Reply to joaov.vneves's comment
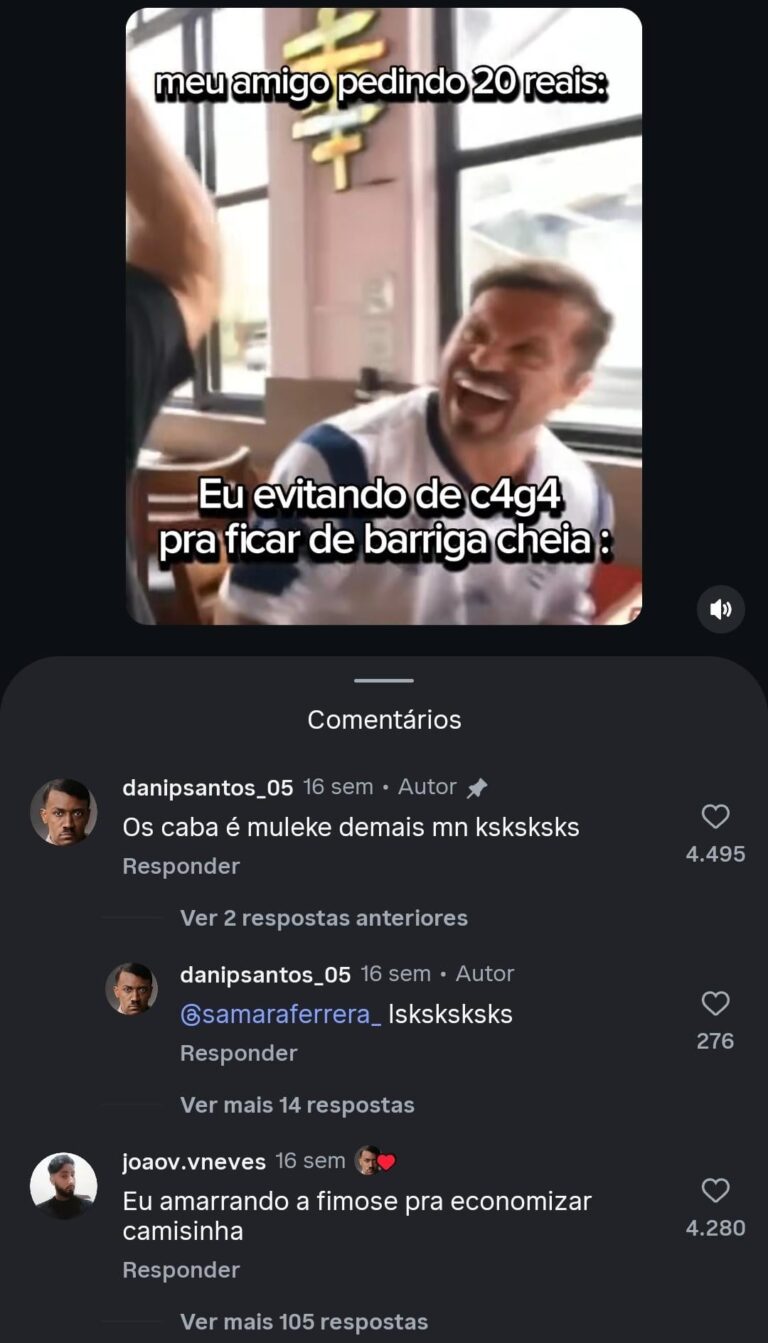This screenshot has width=768, height=1343. [181, 1271]
